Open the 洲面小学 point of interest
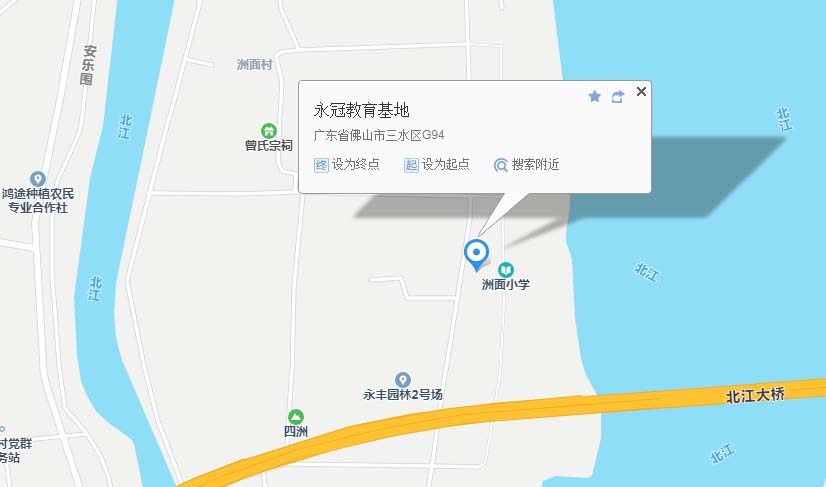The image size is (826, 487). click(x=506, y=270)
